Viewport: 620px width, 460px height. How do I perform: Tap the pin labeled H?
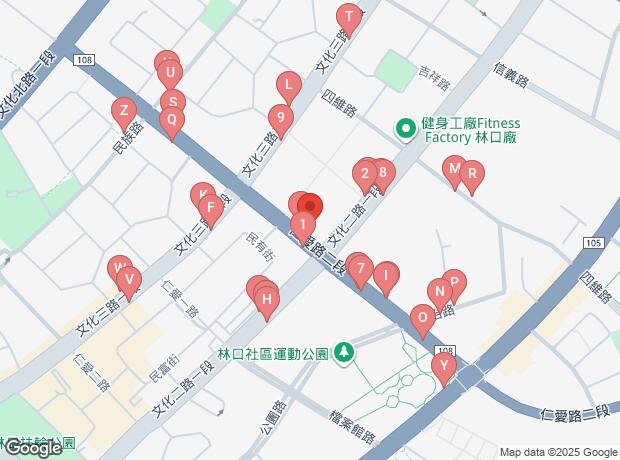[266, 298]
